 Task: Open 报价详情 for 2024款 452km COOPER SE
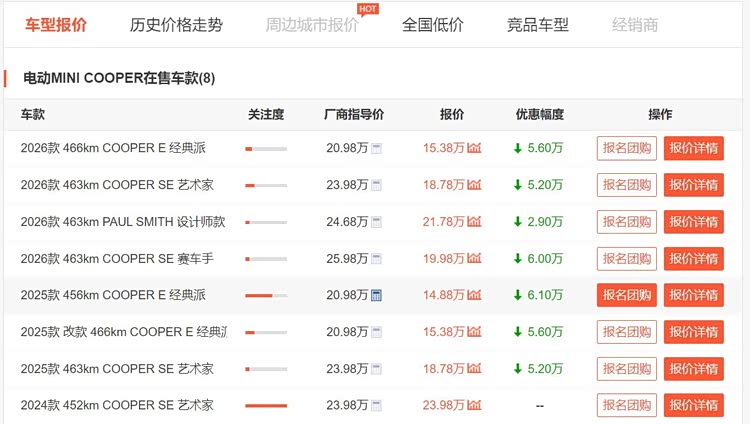(x=693, y=405)
